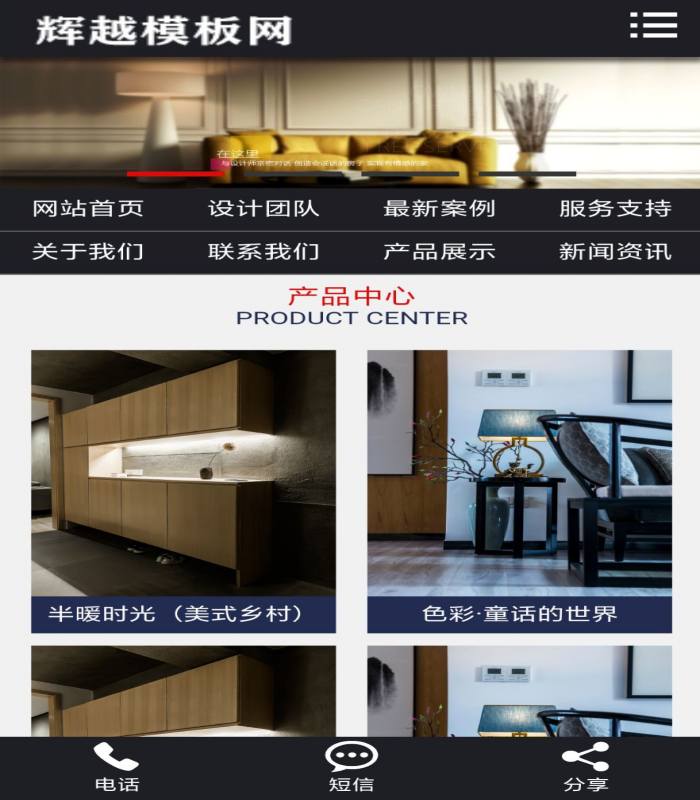Open 新闻资讯

614,252
